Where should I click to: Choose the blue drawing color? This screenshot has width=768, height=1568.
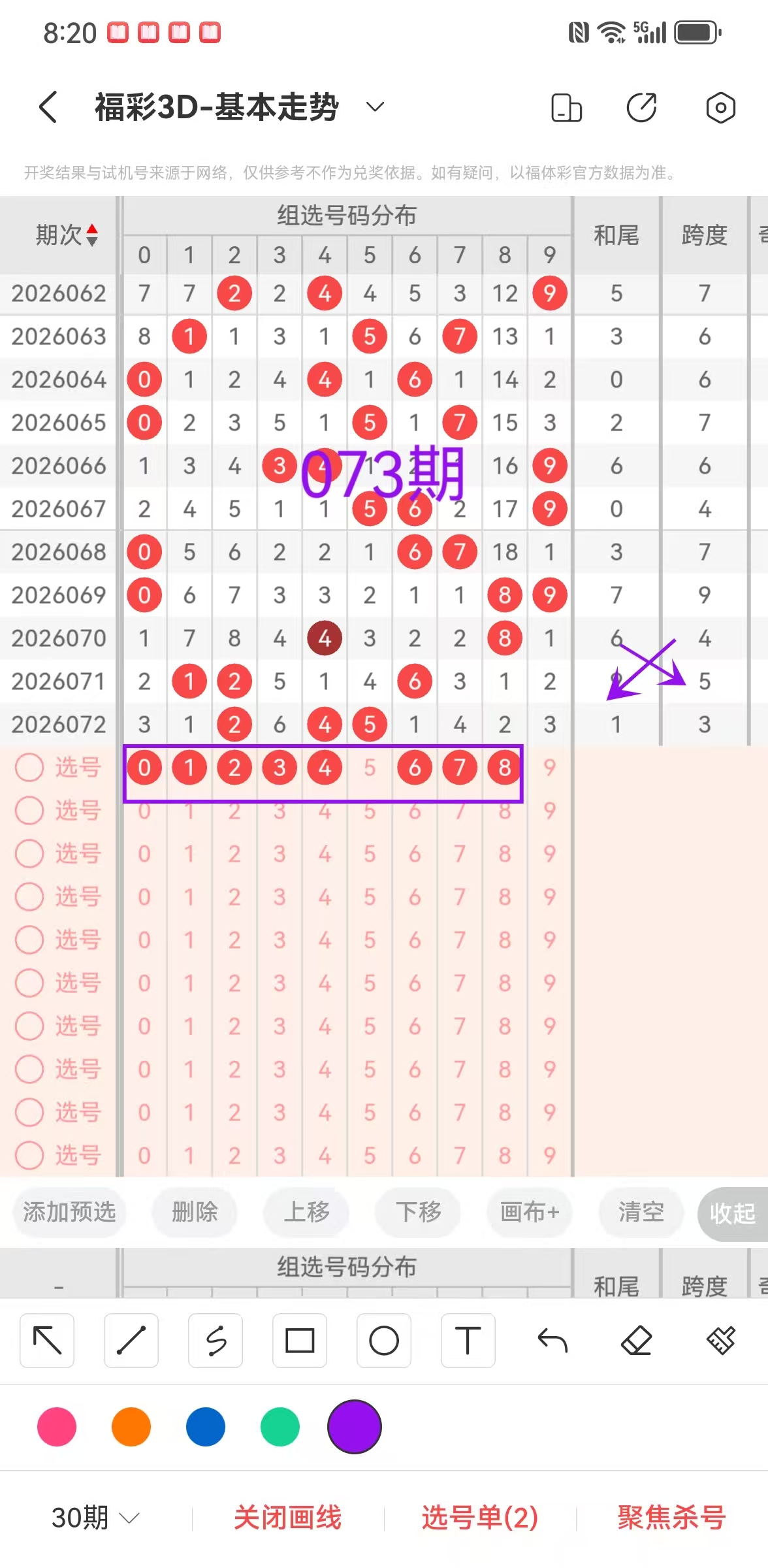206,1427
